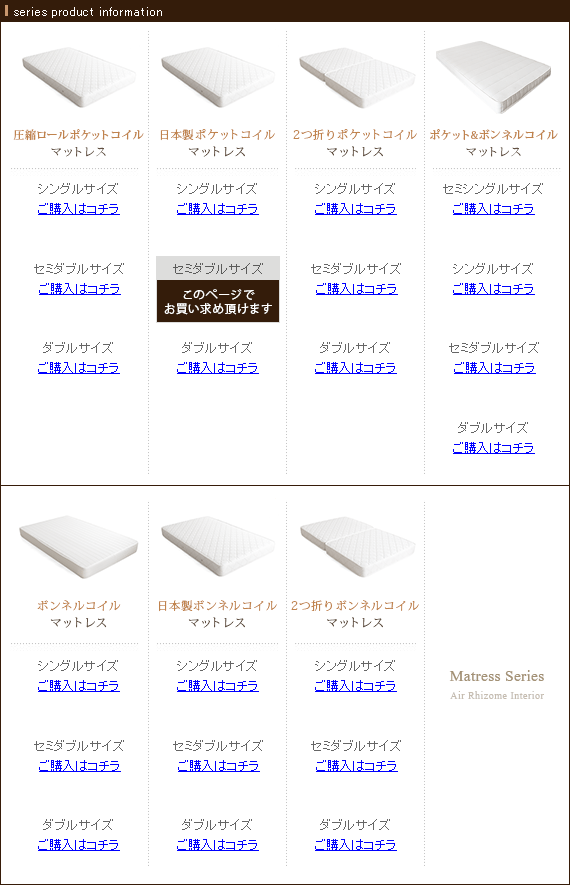Open purchase link for 日本製ボンネルコイル ダブルサイズ

217,845
